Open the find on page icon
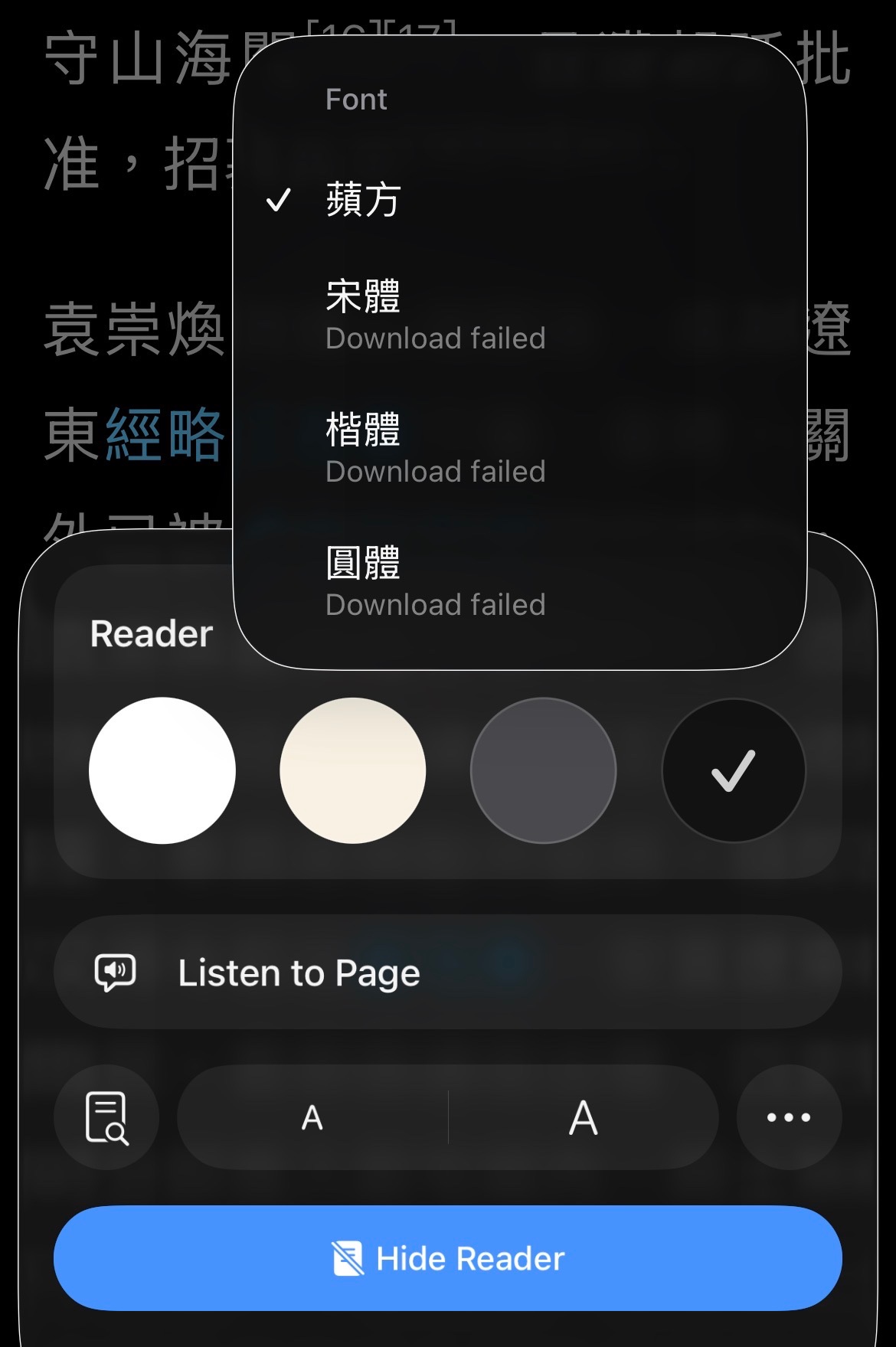 (106, 1117)
